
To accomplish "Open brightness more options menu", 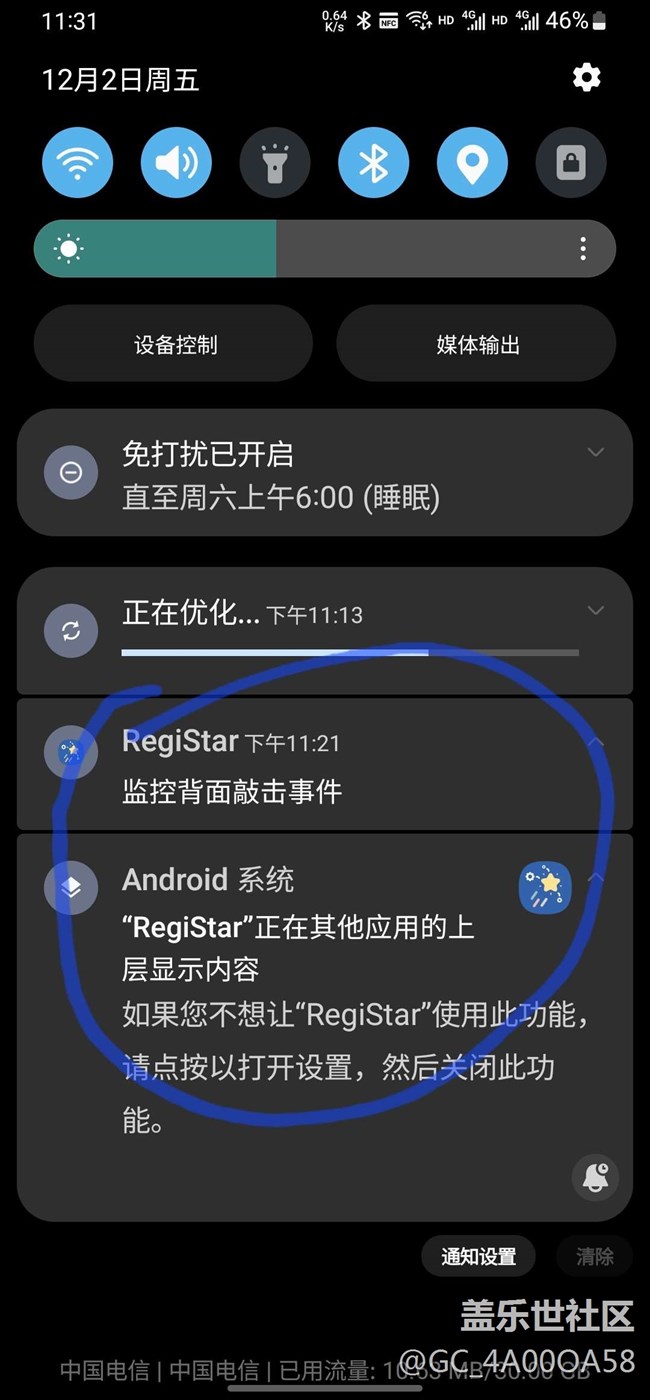I will 583,249.
